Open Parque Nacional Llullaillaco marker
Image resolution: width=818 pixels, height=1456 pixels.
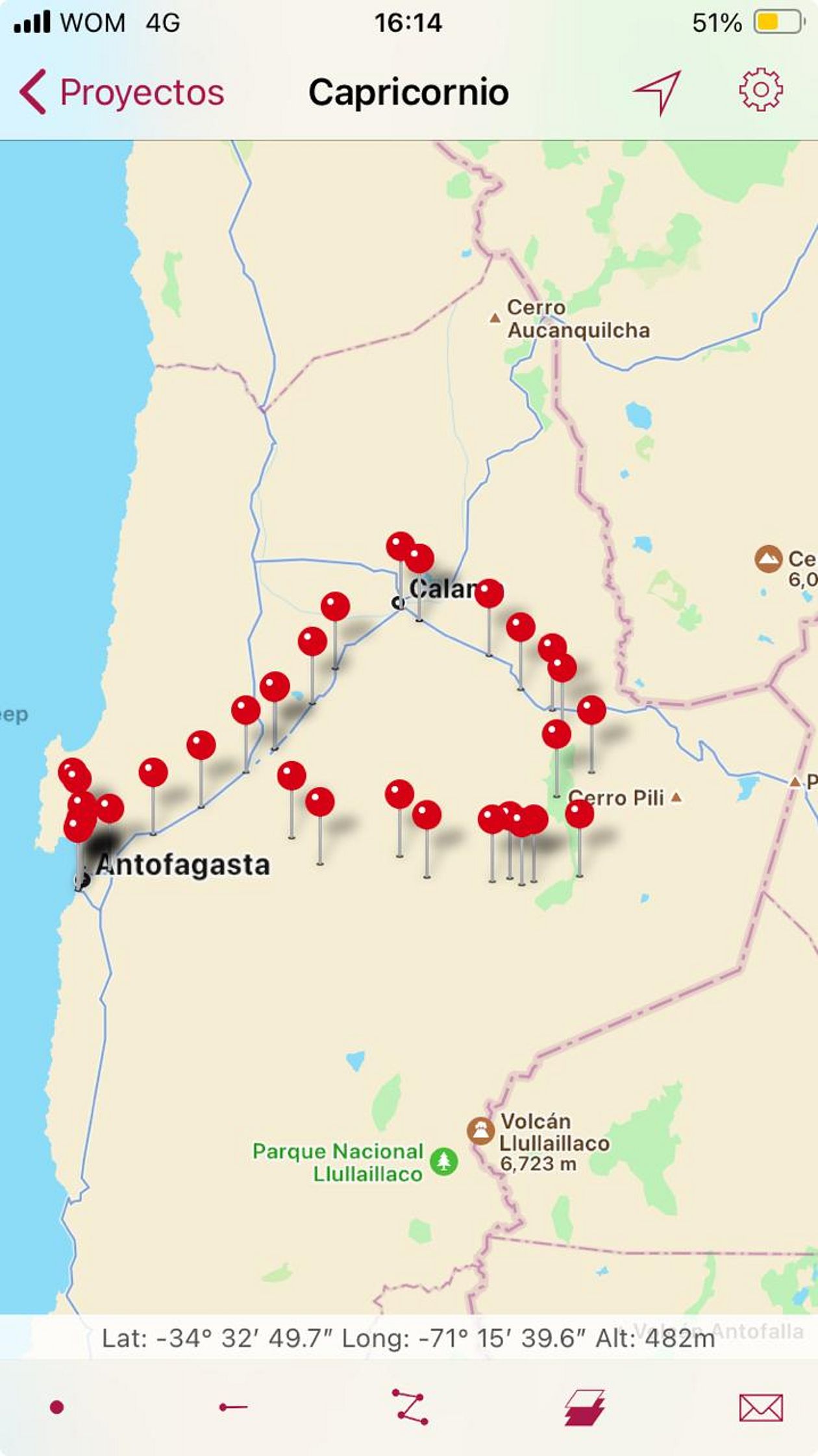coord(444,1161)
